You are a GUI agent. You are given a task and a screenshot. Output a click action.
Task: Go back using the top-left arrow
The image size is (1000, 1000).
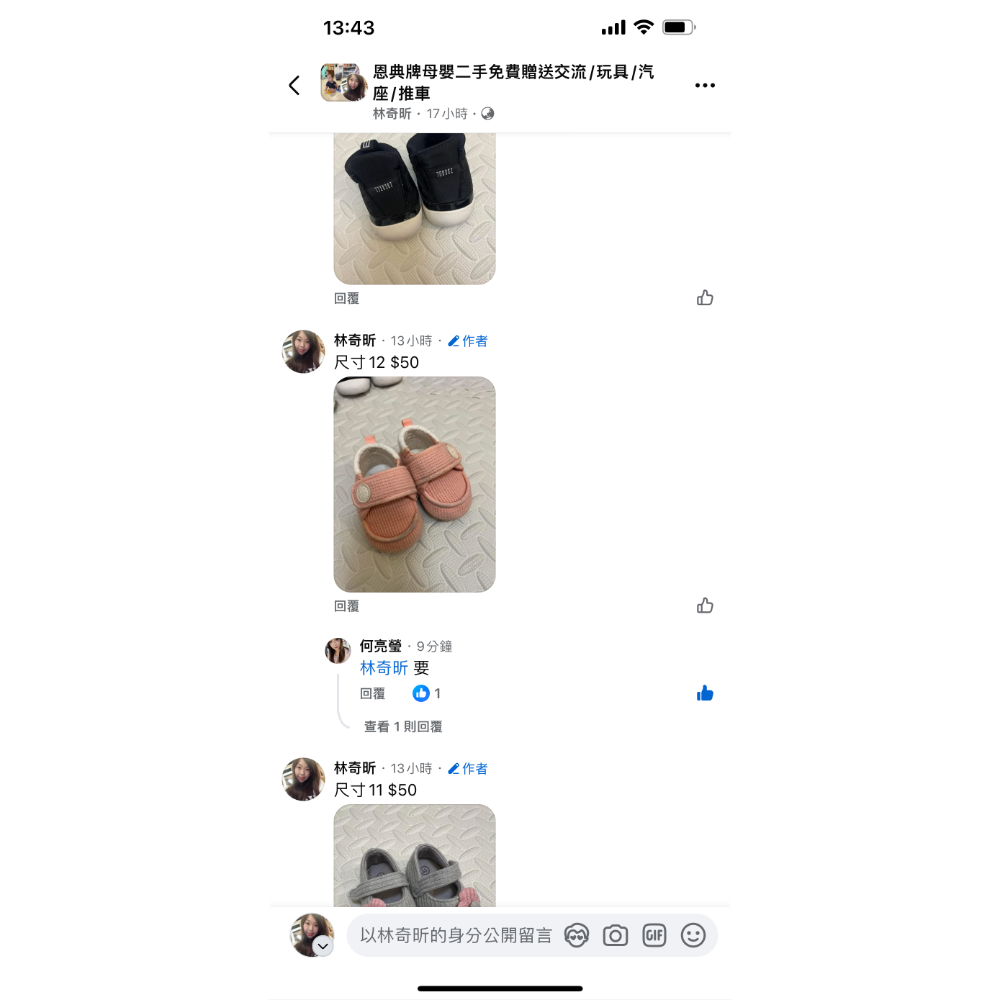294,86
